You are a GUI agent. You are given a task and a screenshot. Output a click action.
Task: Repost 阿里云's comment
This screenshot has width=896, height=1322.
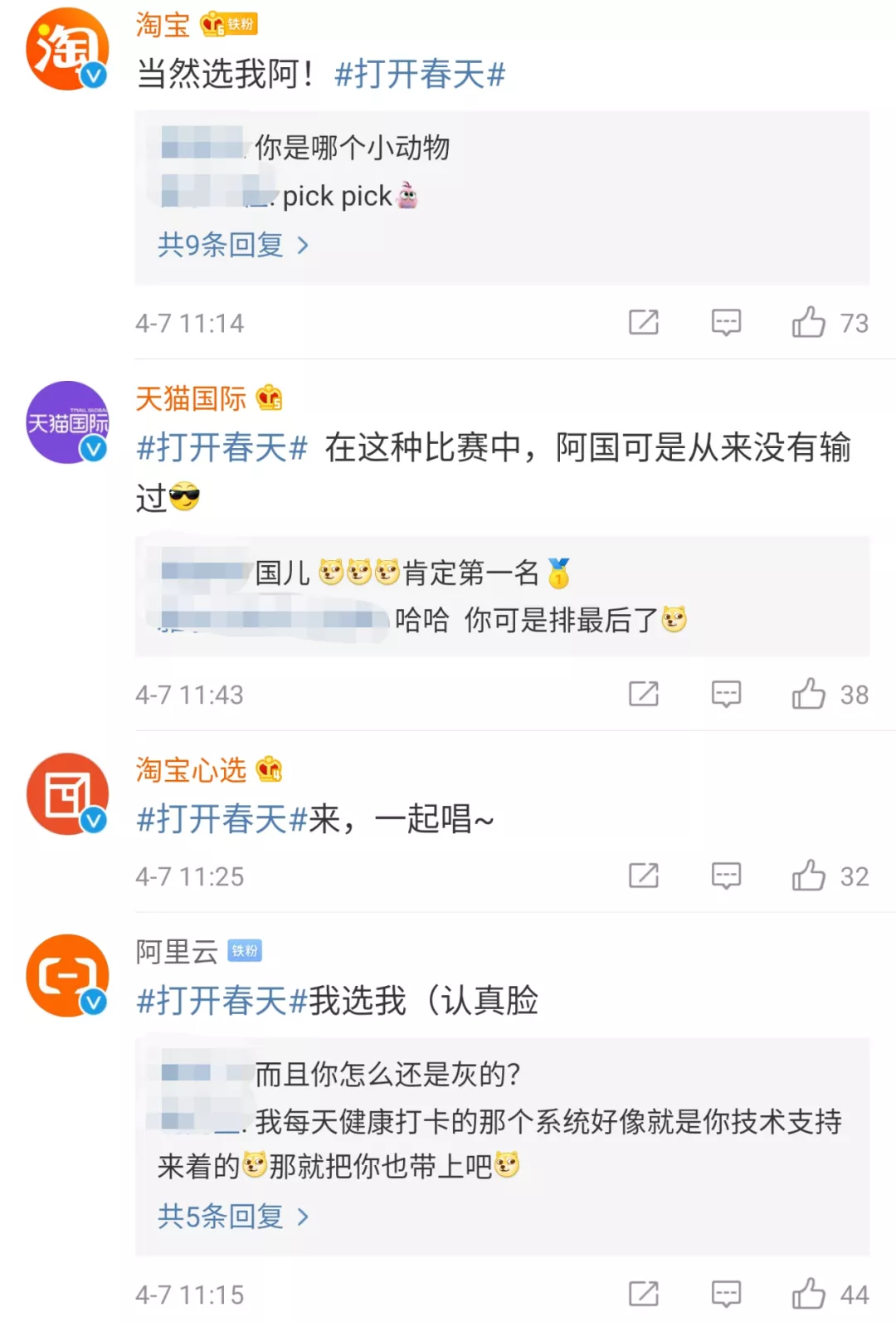tap(644, 1294)
